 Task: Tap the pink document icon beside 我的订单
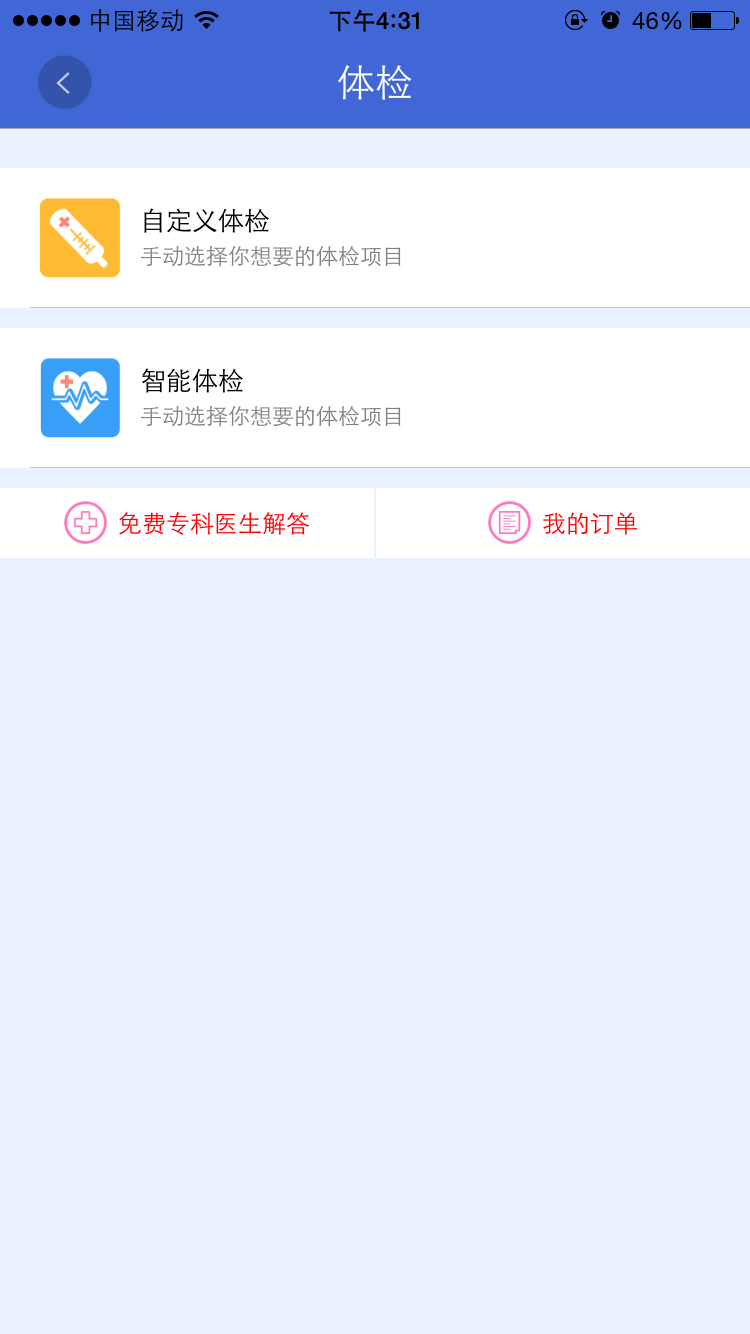pyautogui.click(x=509, y=522)
